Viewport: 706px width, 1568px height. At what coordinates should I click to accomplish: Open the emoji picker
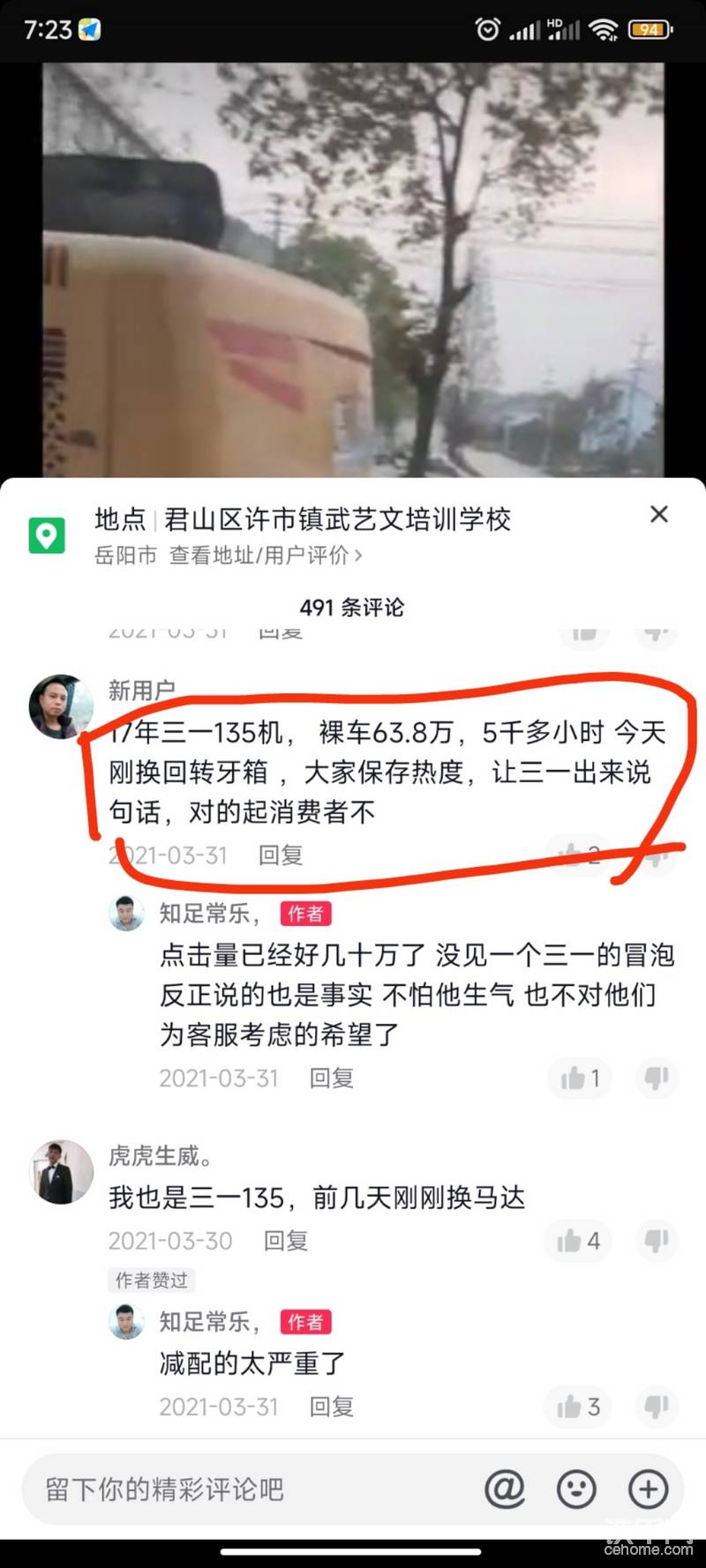click(x=576, y=1490)
